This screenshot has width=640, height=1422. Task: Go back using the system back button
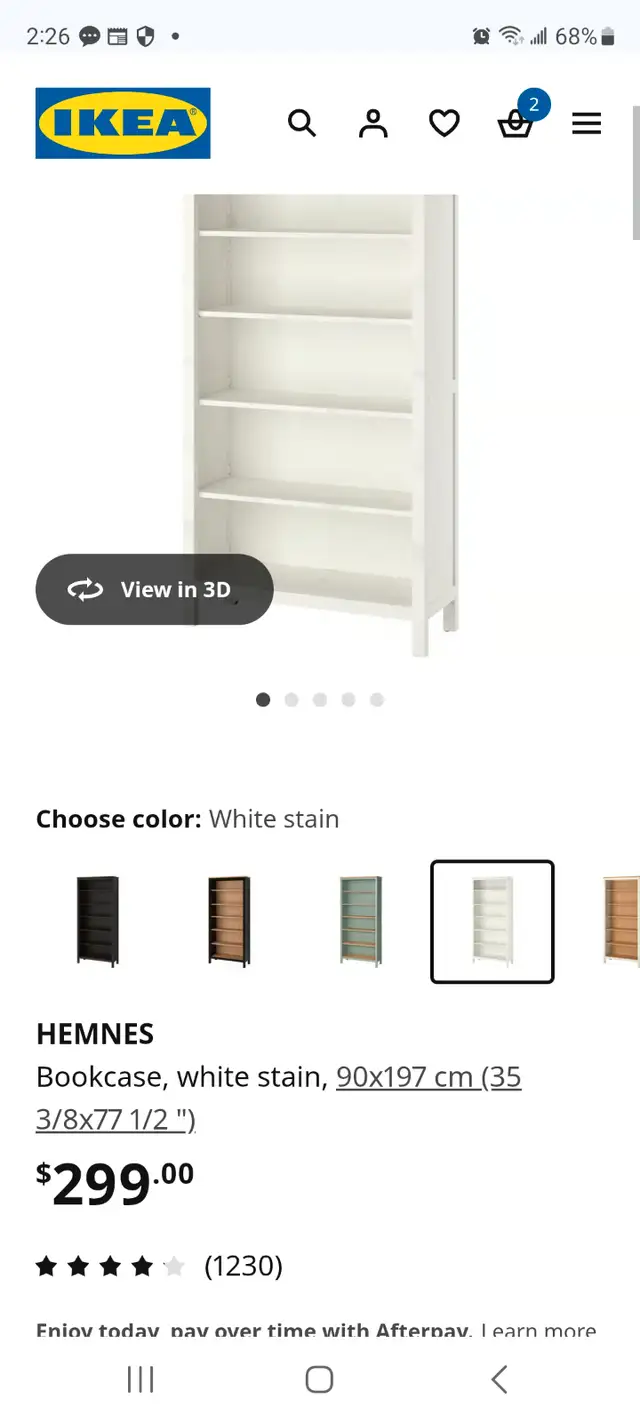pos(499,1380)
